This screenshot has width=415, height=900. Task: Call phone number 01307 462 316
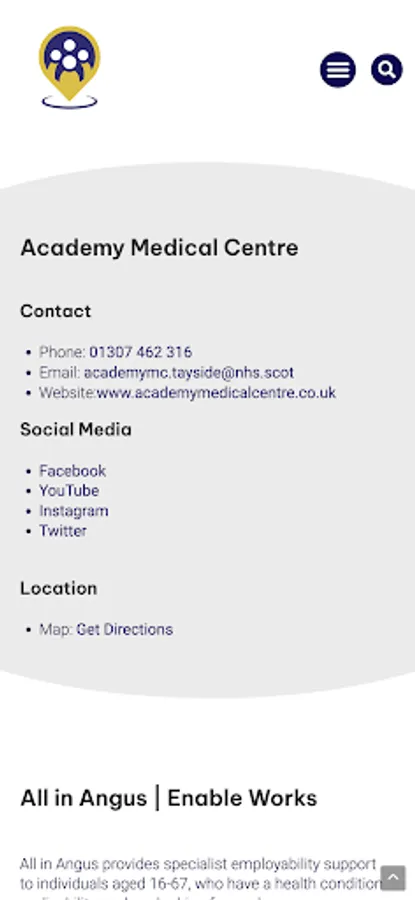141,352
